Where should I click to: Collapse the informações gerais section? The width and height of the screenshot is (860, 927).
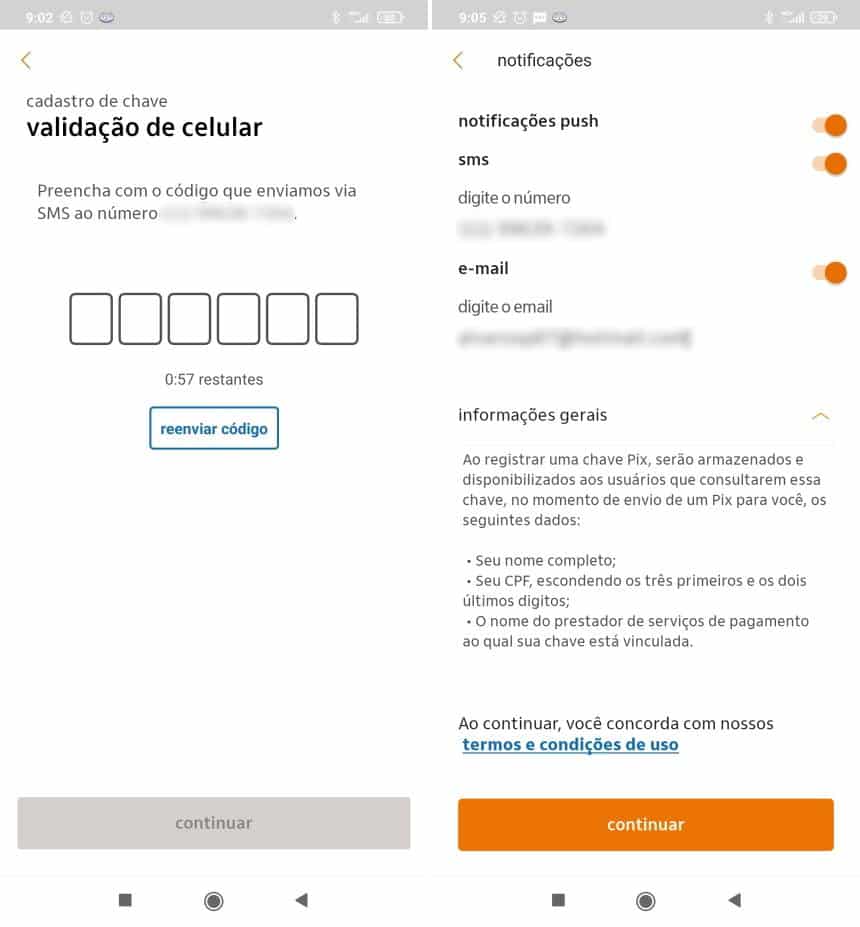point(820,415)
